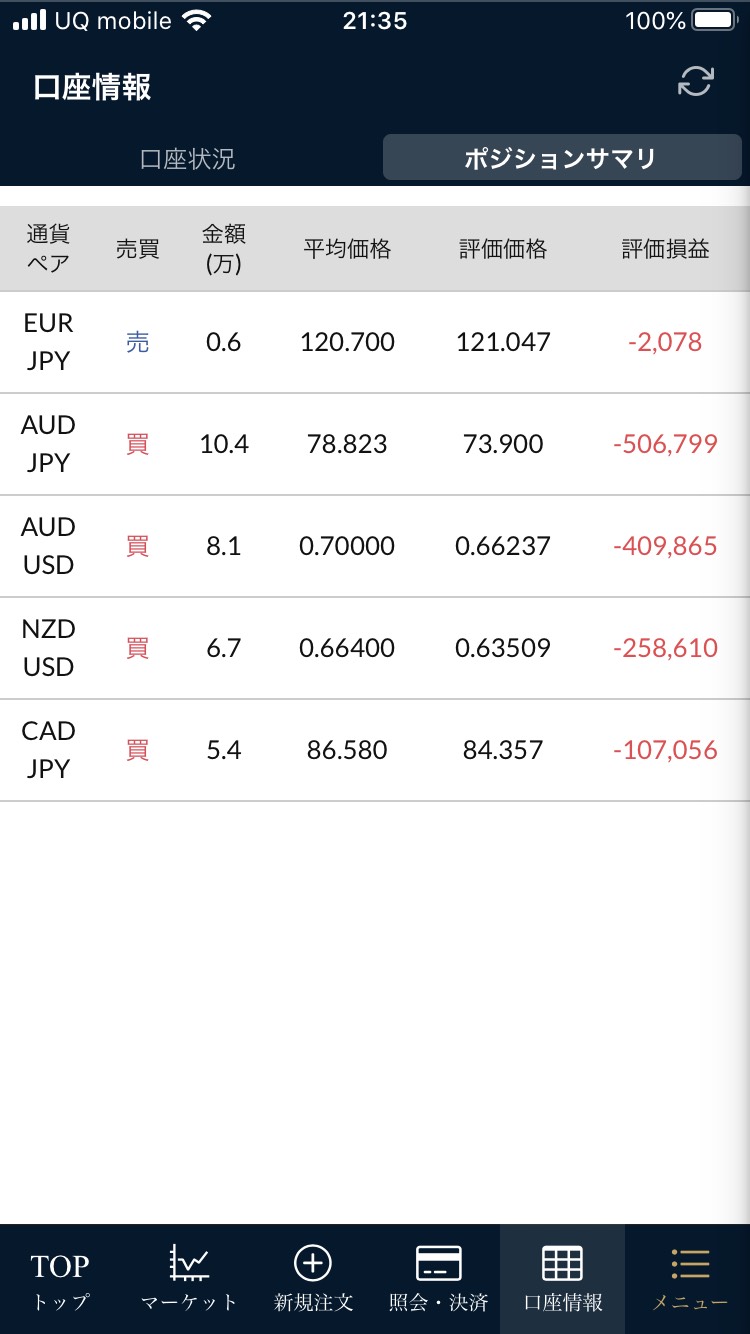Image resolution: width=750 pixels, height=1334 pixels.
Task: Open 新規注文 to place an order
Action: [x=313, y=1279]
